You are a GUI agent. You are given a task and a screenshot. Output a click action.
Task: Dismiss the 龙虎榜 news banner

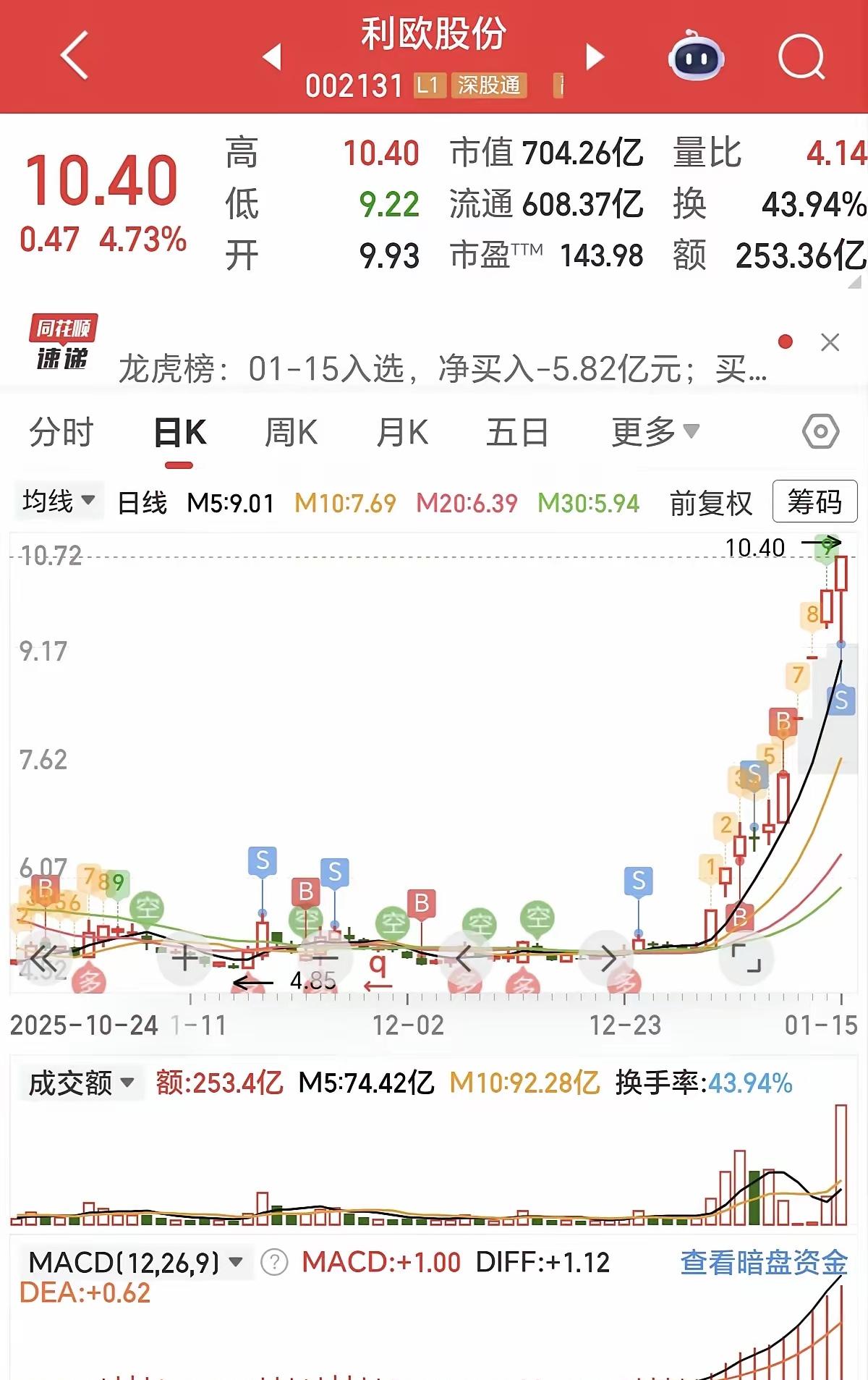[x=830, y=342]
